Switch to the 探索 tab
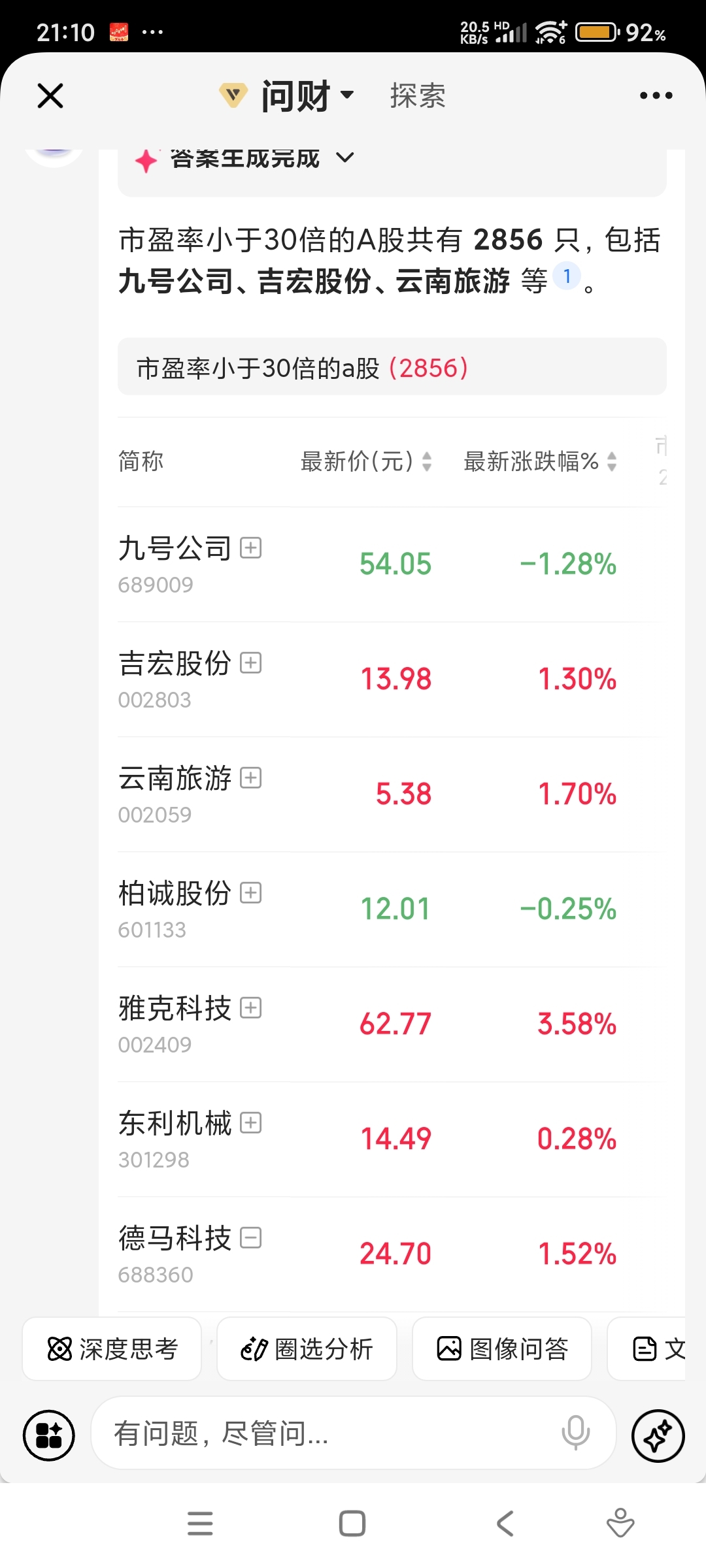The width and height of the screenshot is (706, 1568). pyautogui.click(x=418, y=95)
